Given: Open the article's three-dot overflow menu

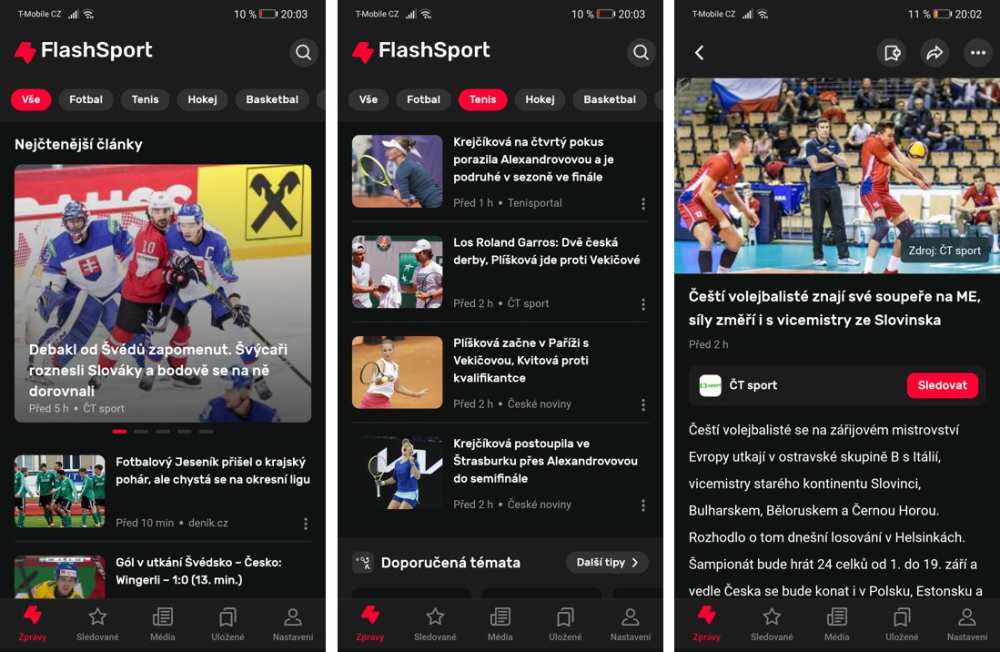Looking at the screenshot, I should tap(977, 53).
